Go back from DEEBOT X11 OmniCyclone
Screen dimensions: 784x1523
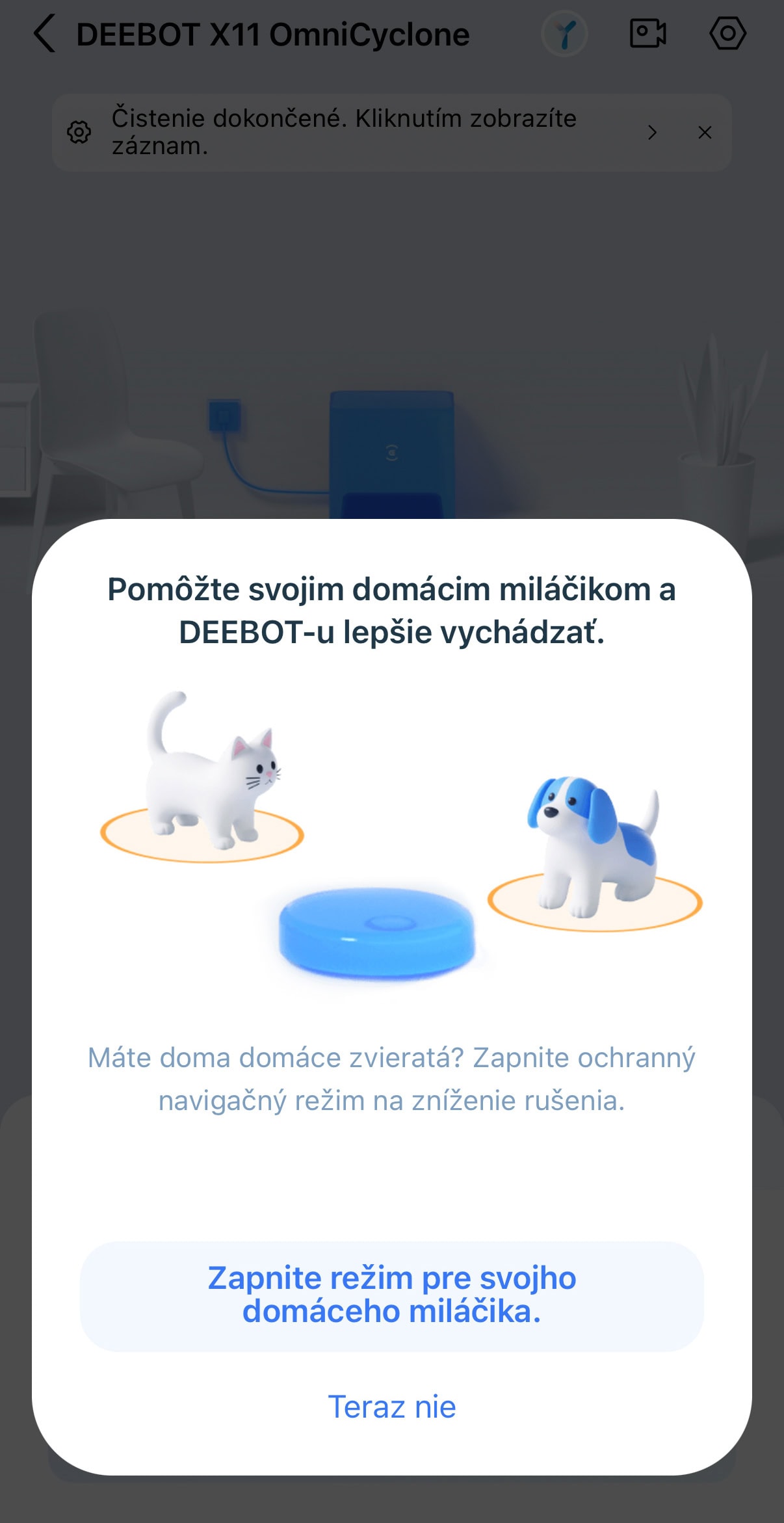[x=44, y=34]
